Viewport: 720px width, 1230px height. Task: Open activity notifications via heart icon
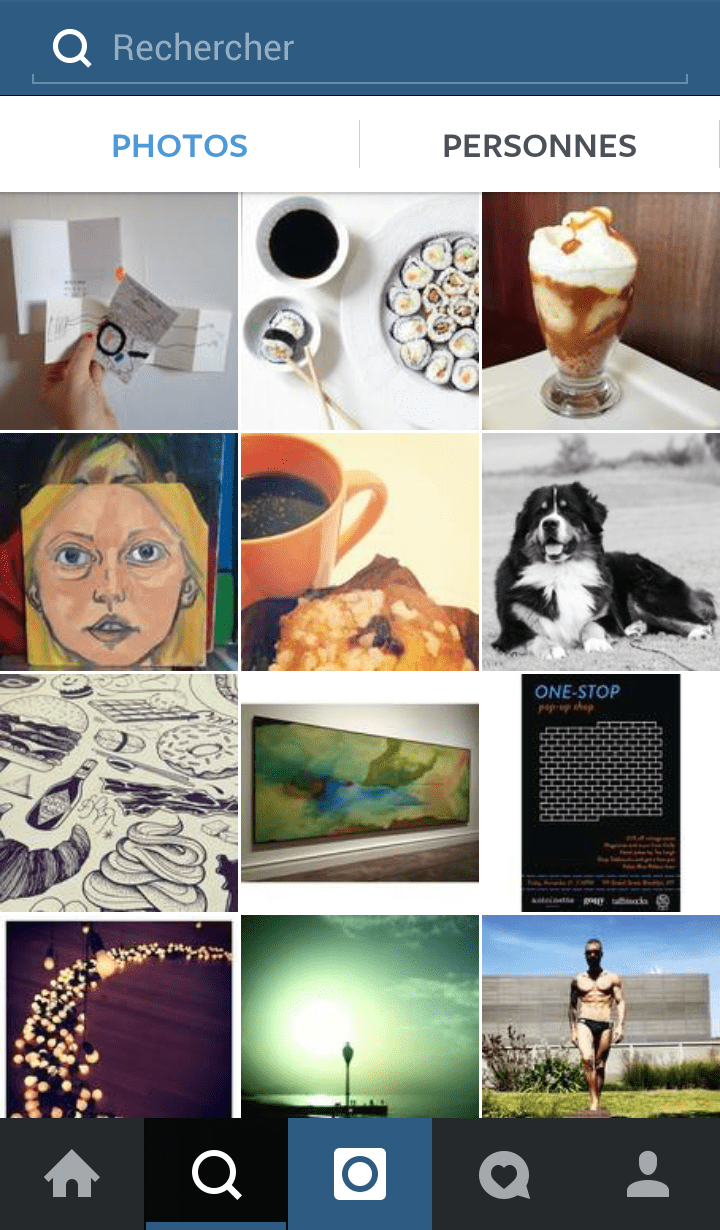(x=504, y=1175)
